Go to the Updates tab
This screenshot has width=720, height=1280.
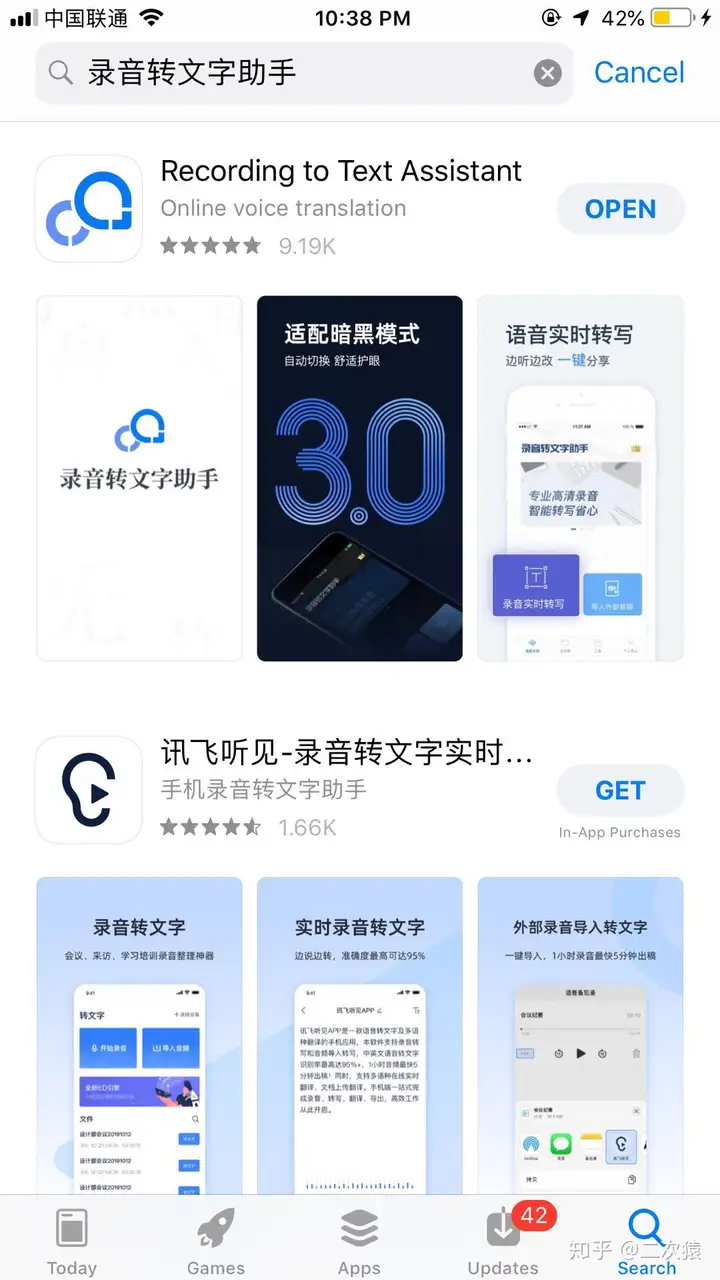[503, 1240]
